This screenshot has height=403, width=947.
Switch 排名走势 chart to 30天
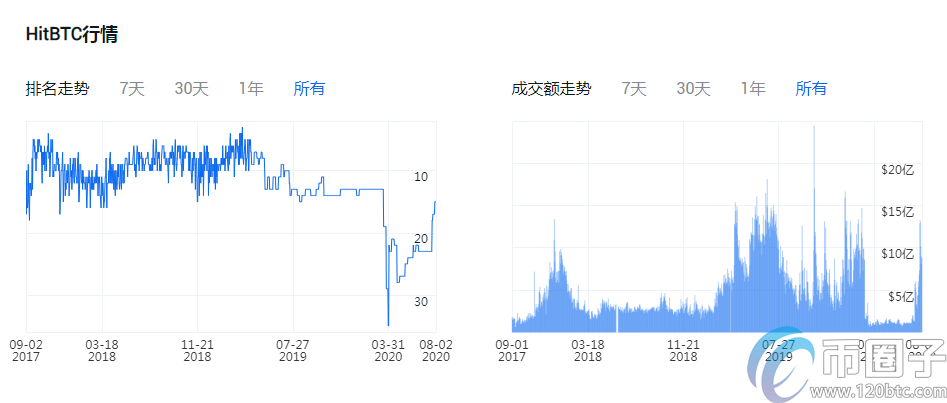click(x=191, y=89)
